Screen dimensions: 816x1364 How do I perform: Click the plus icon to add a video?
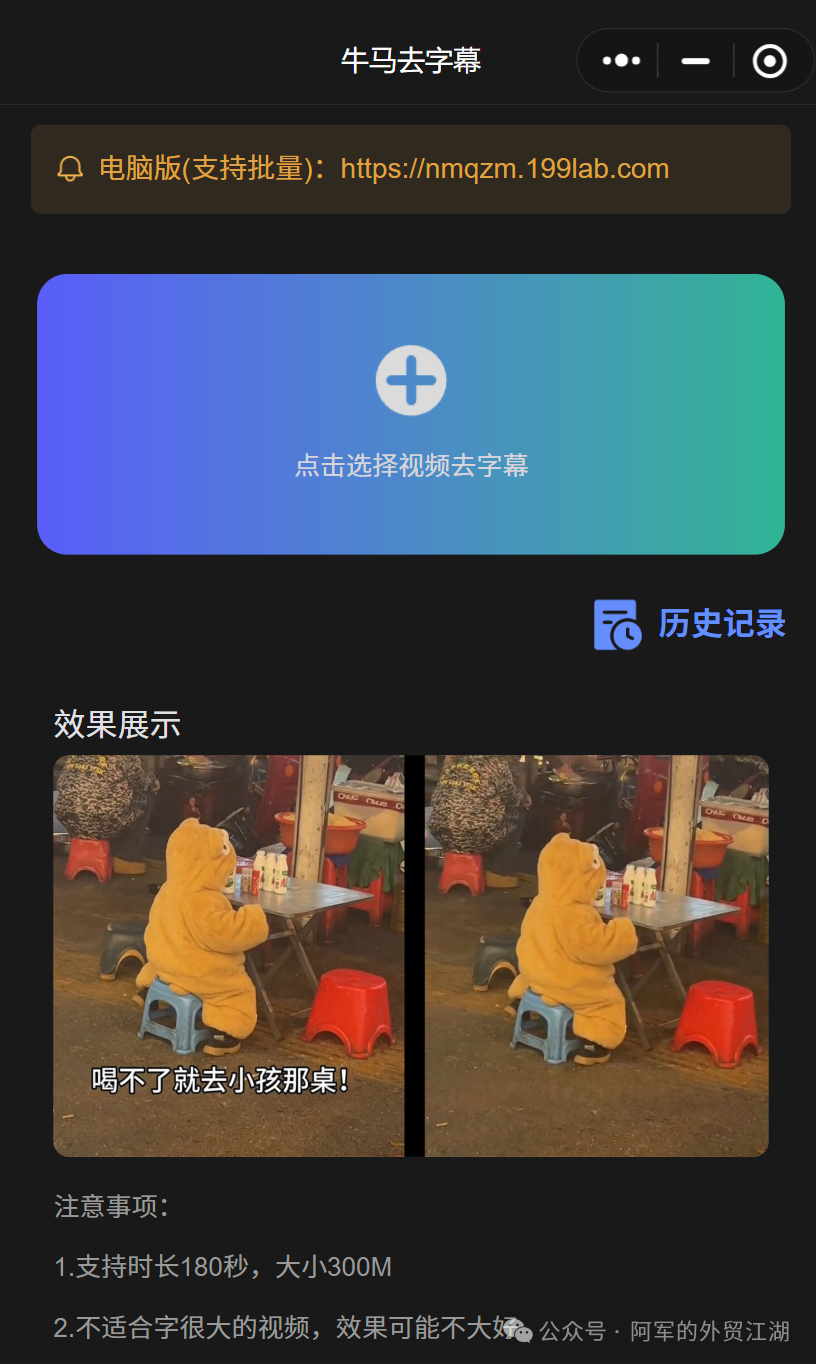[411, 380]
